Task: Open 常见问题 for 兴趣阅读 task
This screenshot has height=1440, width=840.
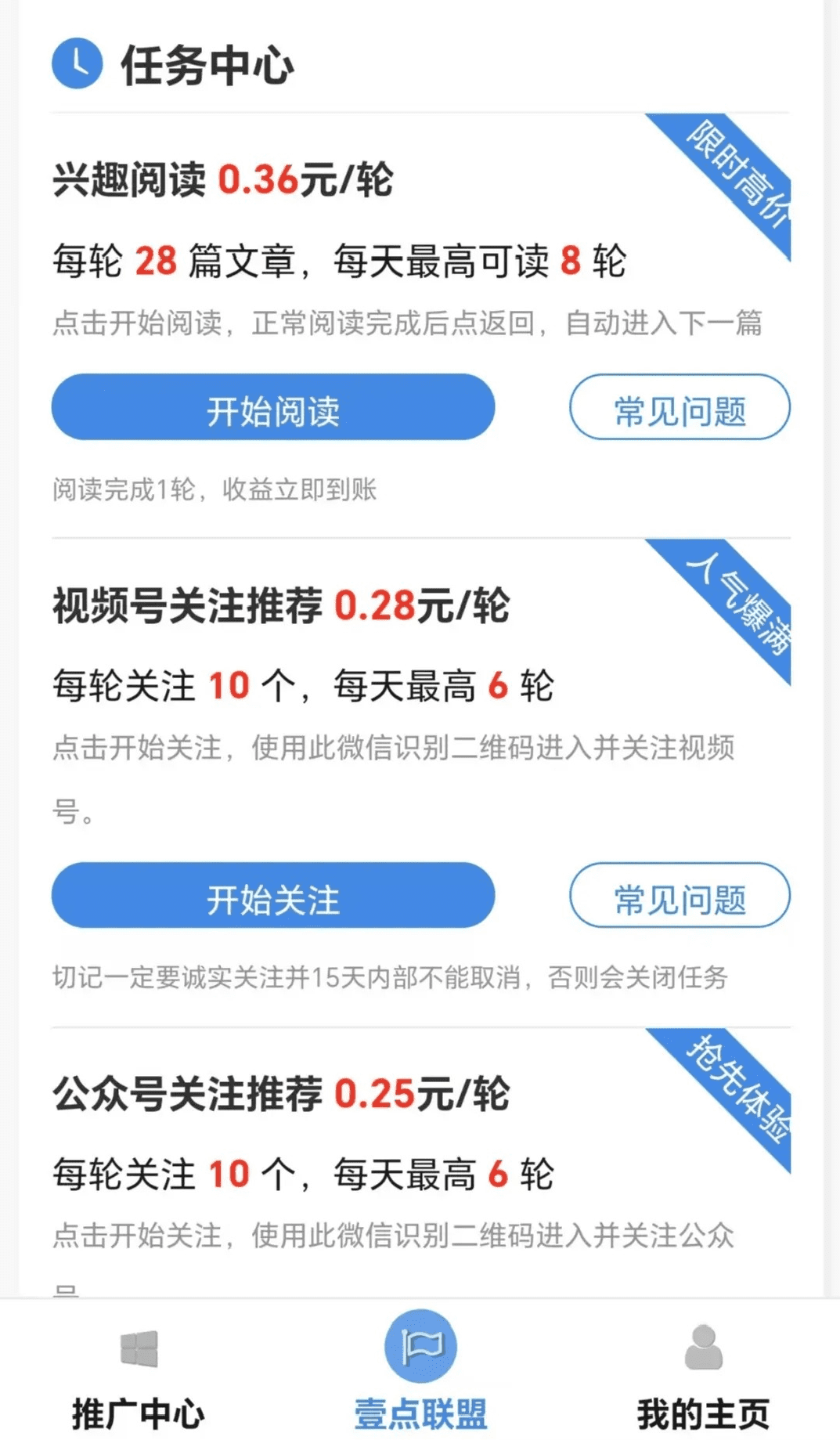Action: click(x=680, y=407)
